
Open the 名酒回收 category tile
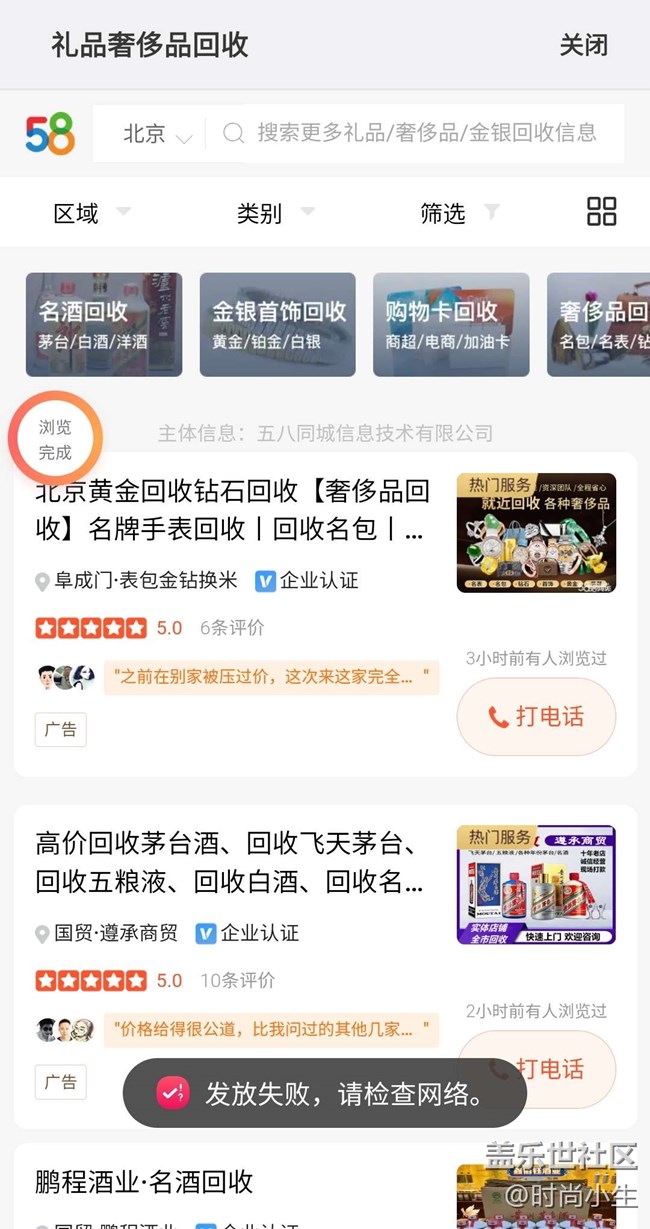coord(104,324)
